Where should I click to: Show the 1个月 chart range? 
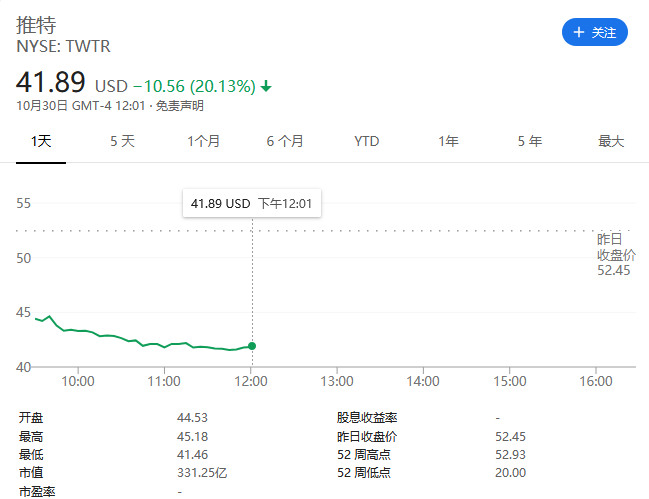[x=204, y=142]
